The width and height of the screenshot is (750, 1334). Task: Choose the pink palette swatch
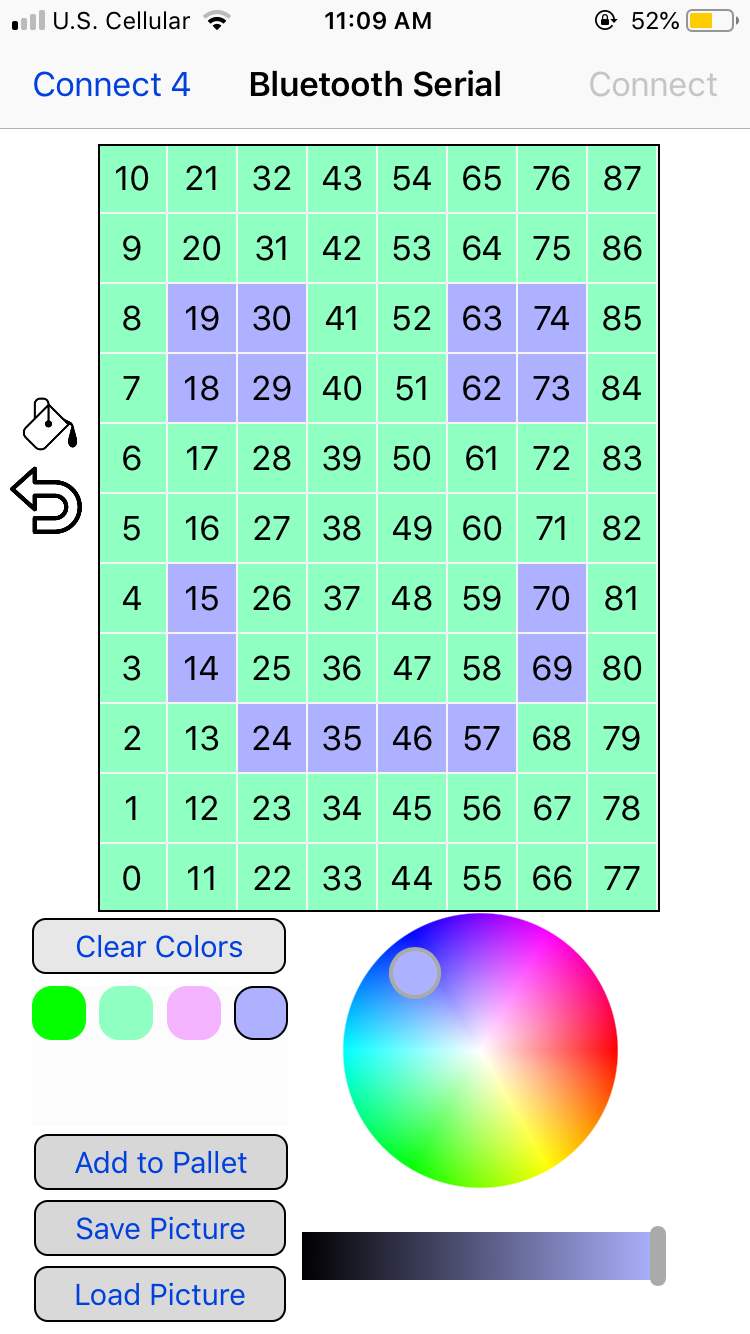[193, 1012]
